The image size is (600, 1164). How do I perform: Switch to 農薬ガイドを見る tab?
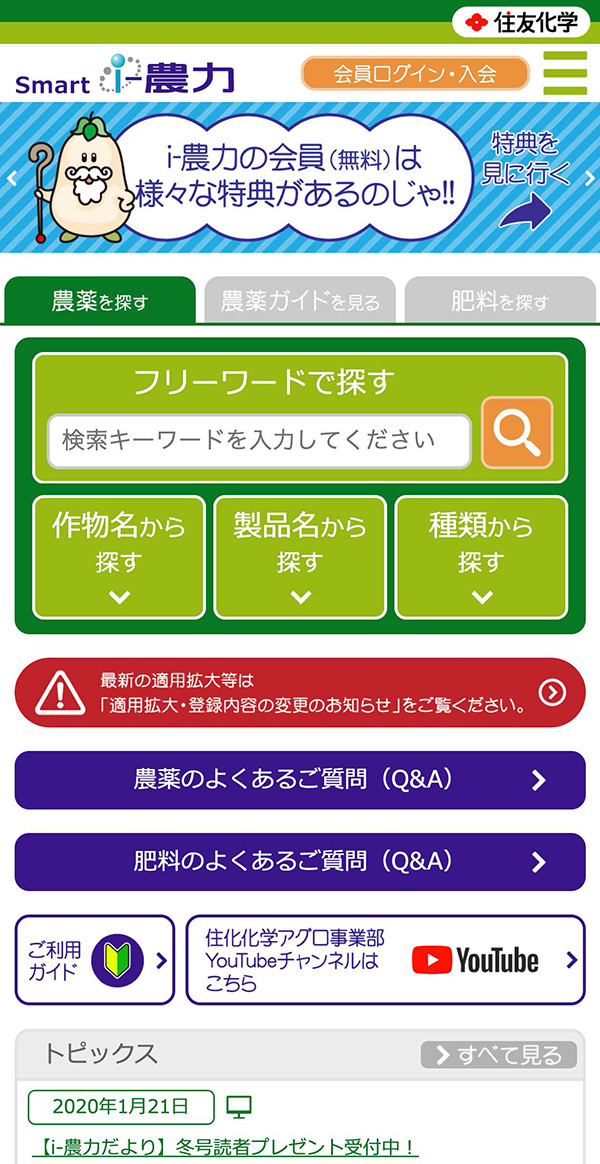click(300, 301)
